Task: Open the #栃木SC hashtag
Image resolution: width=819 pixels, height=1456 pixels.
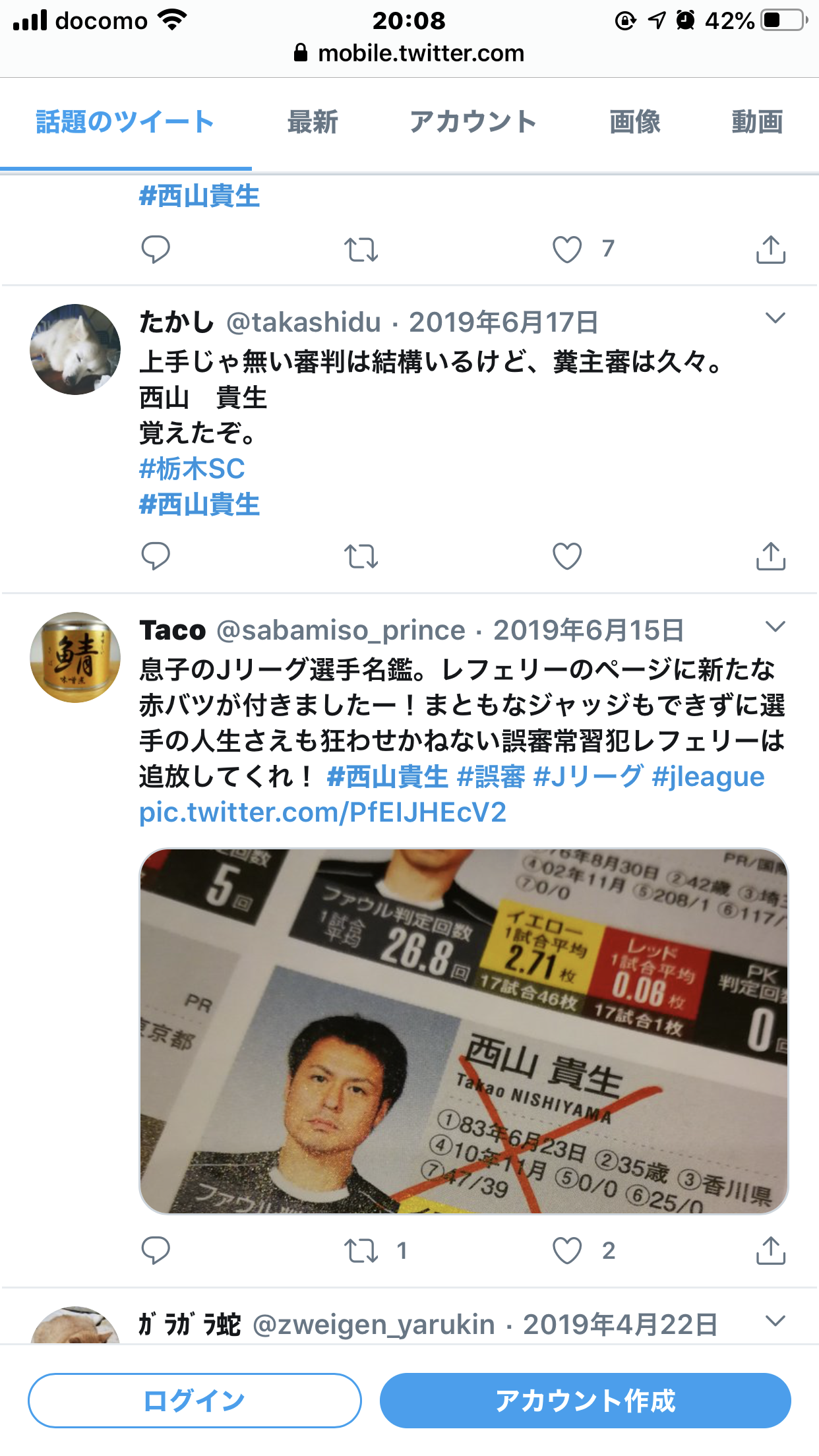Action: click(192, 469)
